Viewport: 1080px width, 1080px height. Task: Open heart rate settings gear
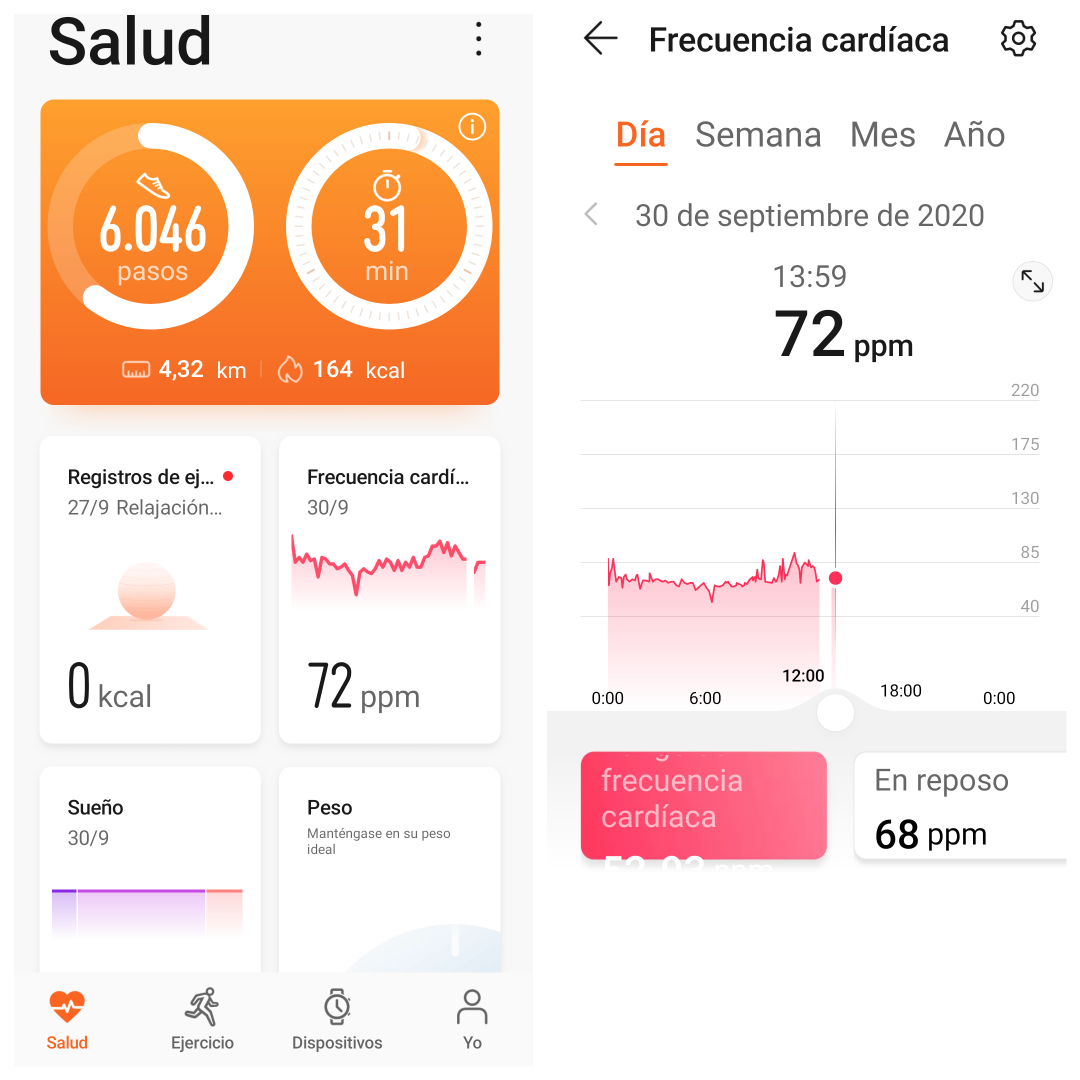[1018, 39]
